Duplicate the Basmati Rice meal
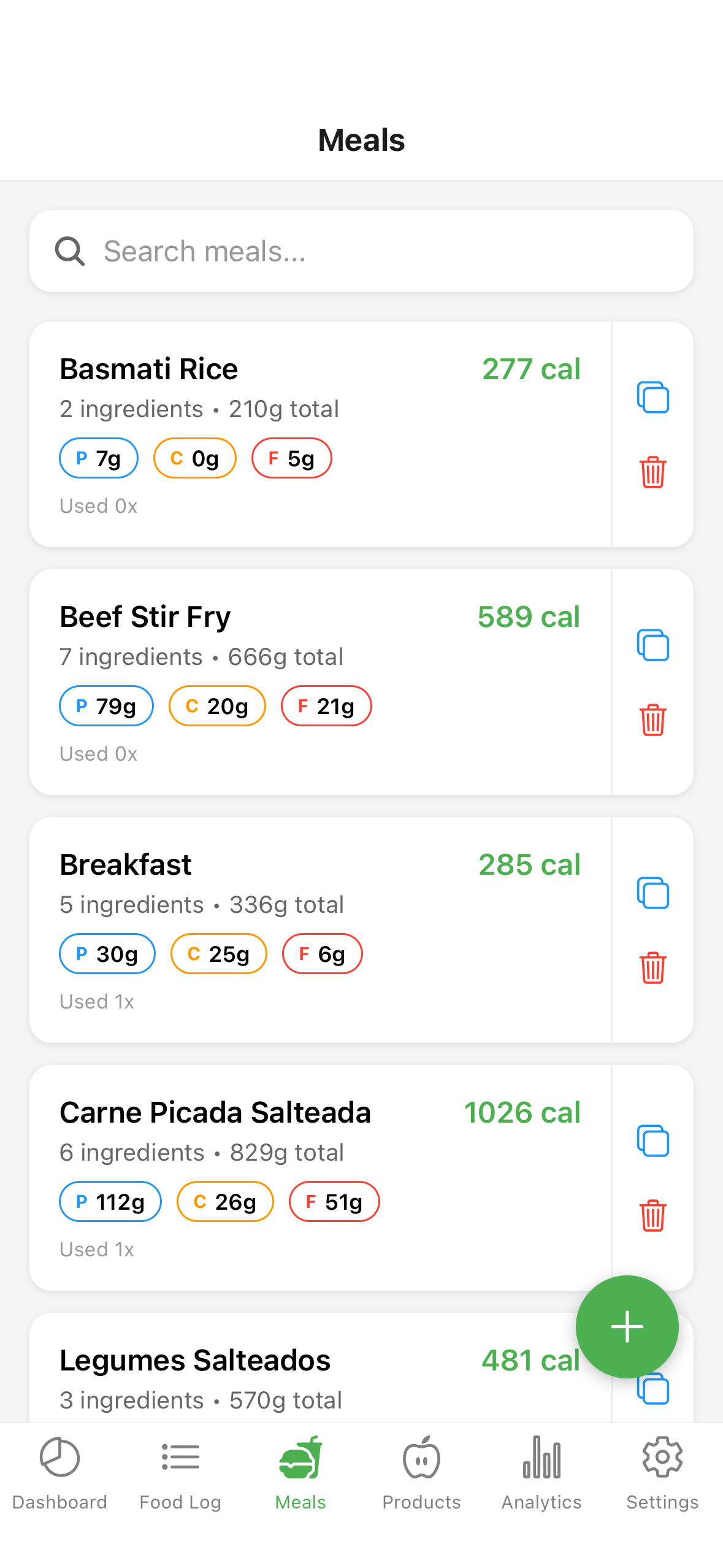The image size is (723, 1568). [x=652, y=398]
